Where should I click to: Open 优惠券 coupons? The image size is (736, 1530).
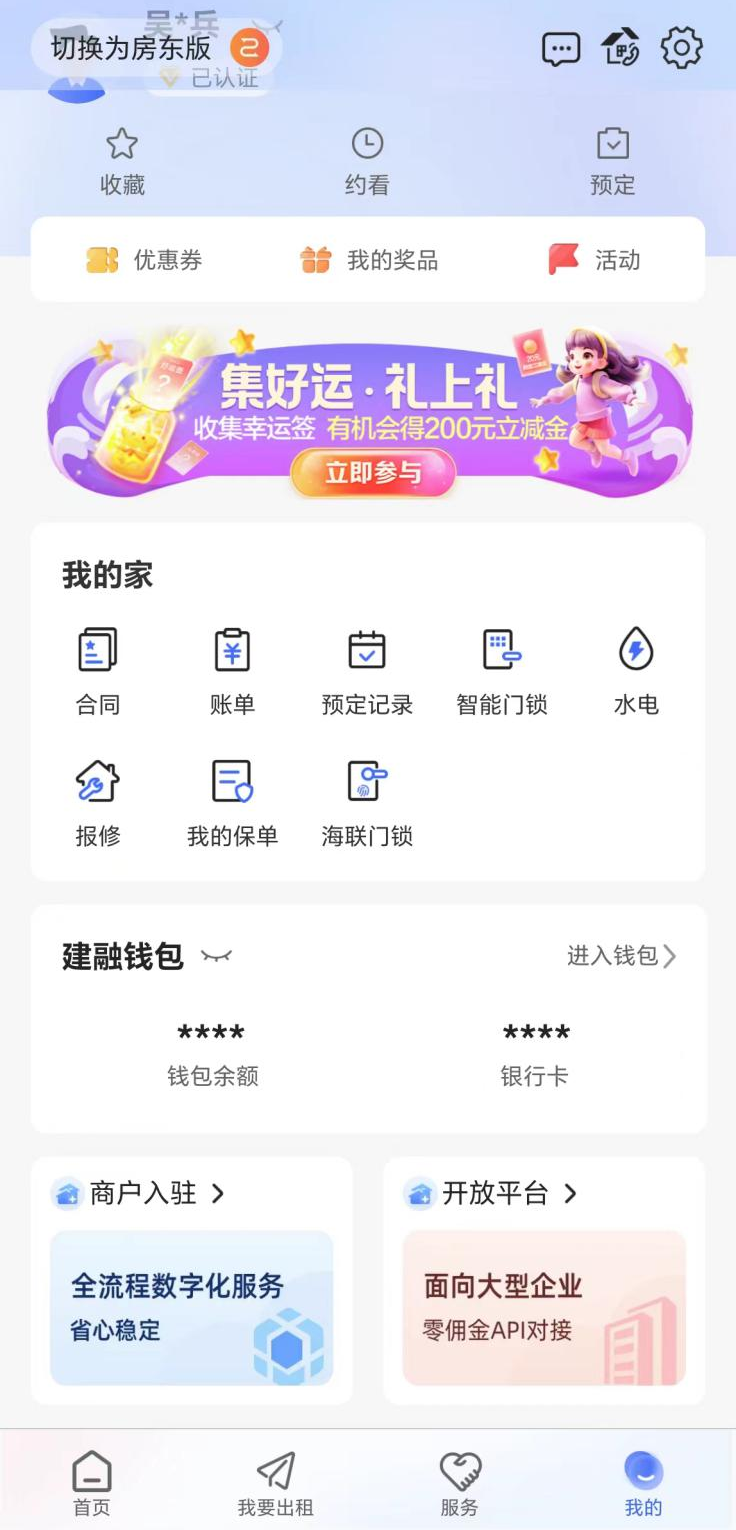[x=145, y=260]
